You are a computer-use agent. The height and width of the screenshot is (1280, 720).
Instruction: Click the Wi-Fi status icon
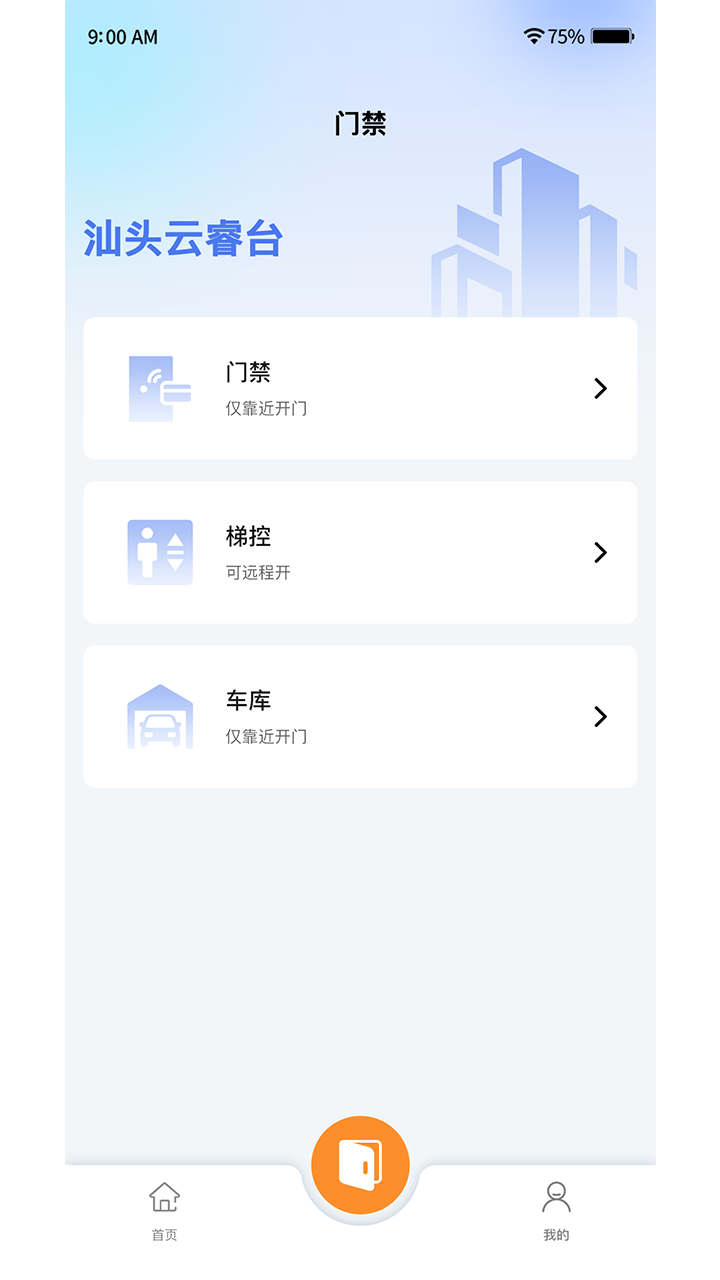(533, 36)
